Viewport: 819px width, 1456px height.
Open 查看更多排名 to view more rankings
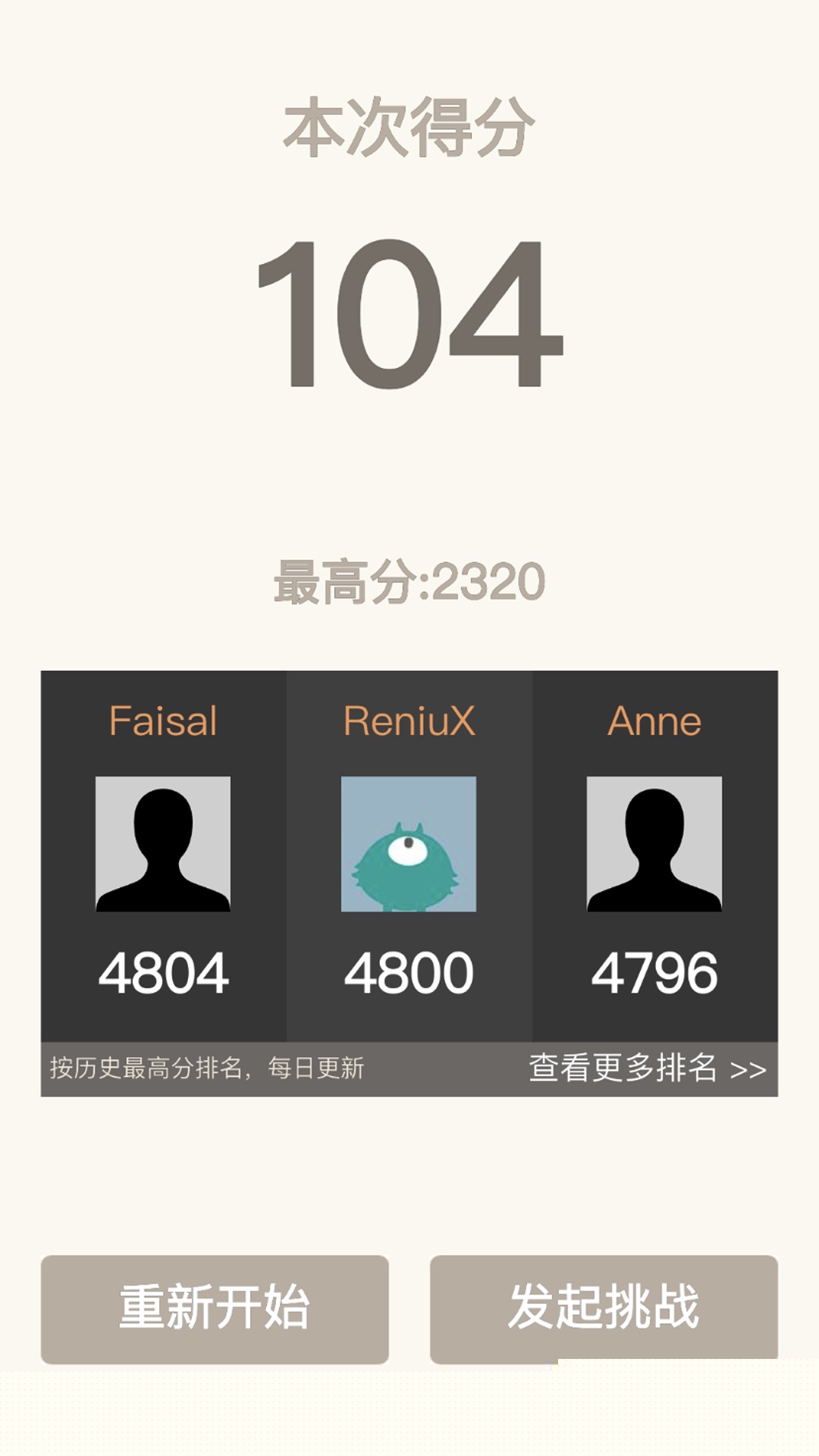tap(647, 1068)
